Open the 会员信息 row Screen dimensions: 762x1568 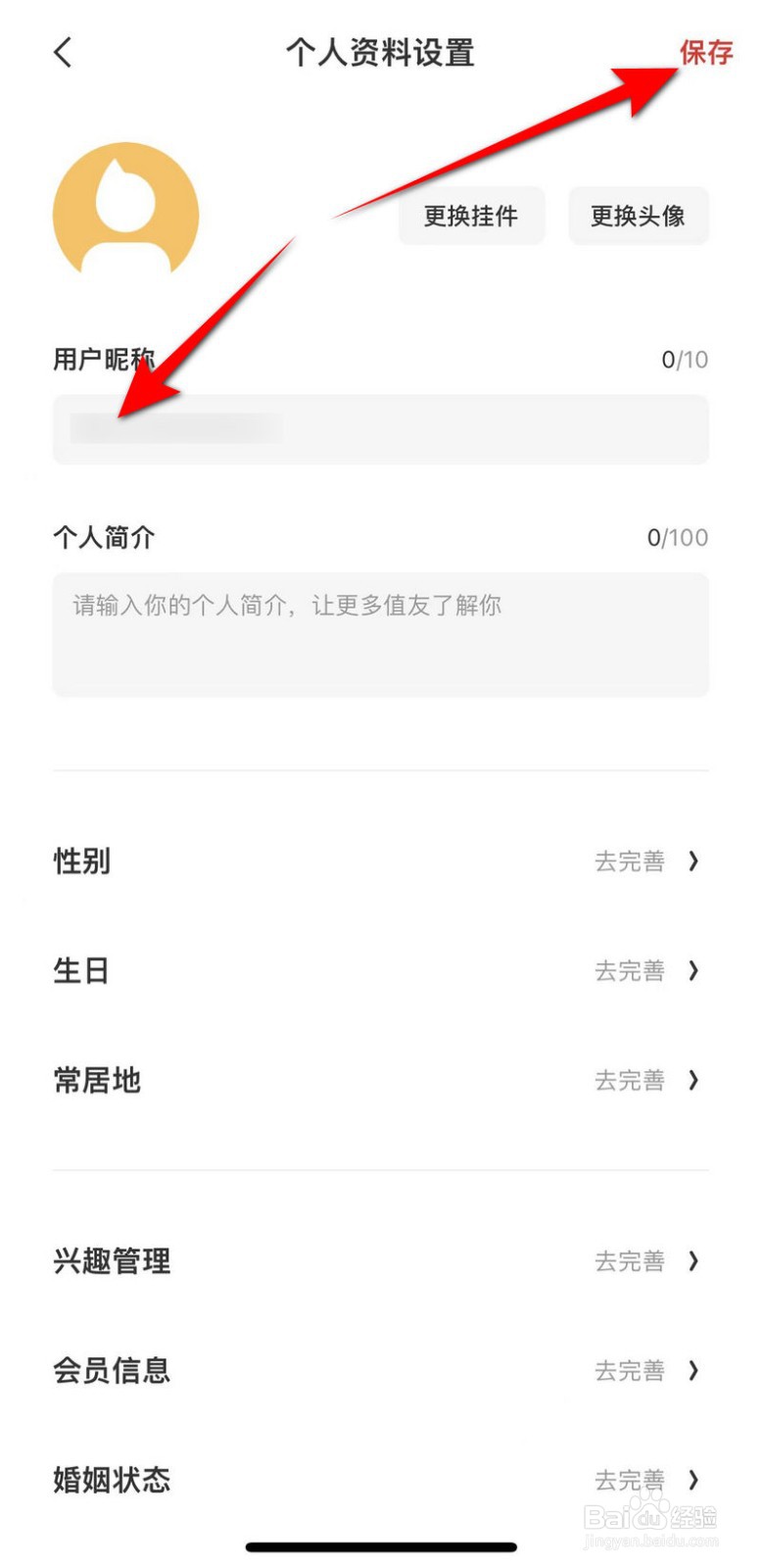380,1370
